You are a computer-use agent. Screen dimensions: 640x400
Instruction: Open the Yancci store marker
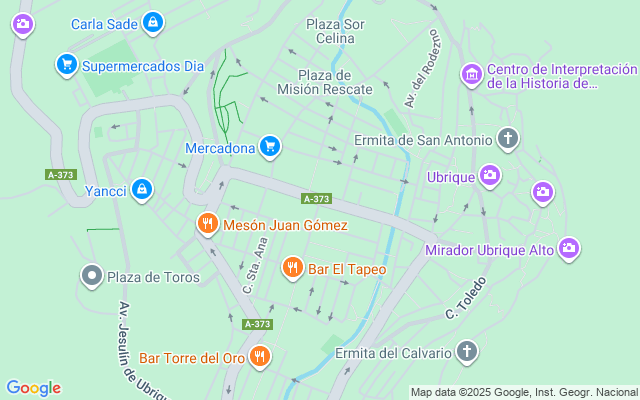pos(143,189)
